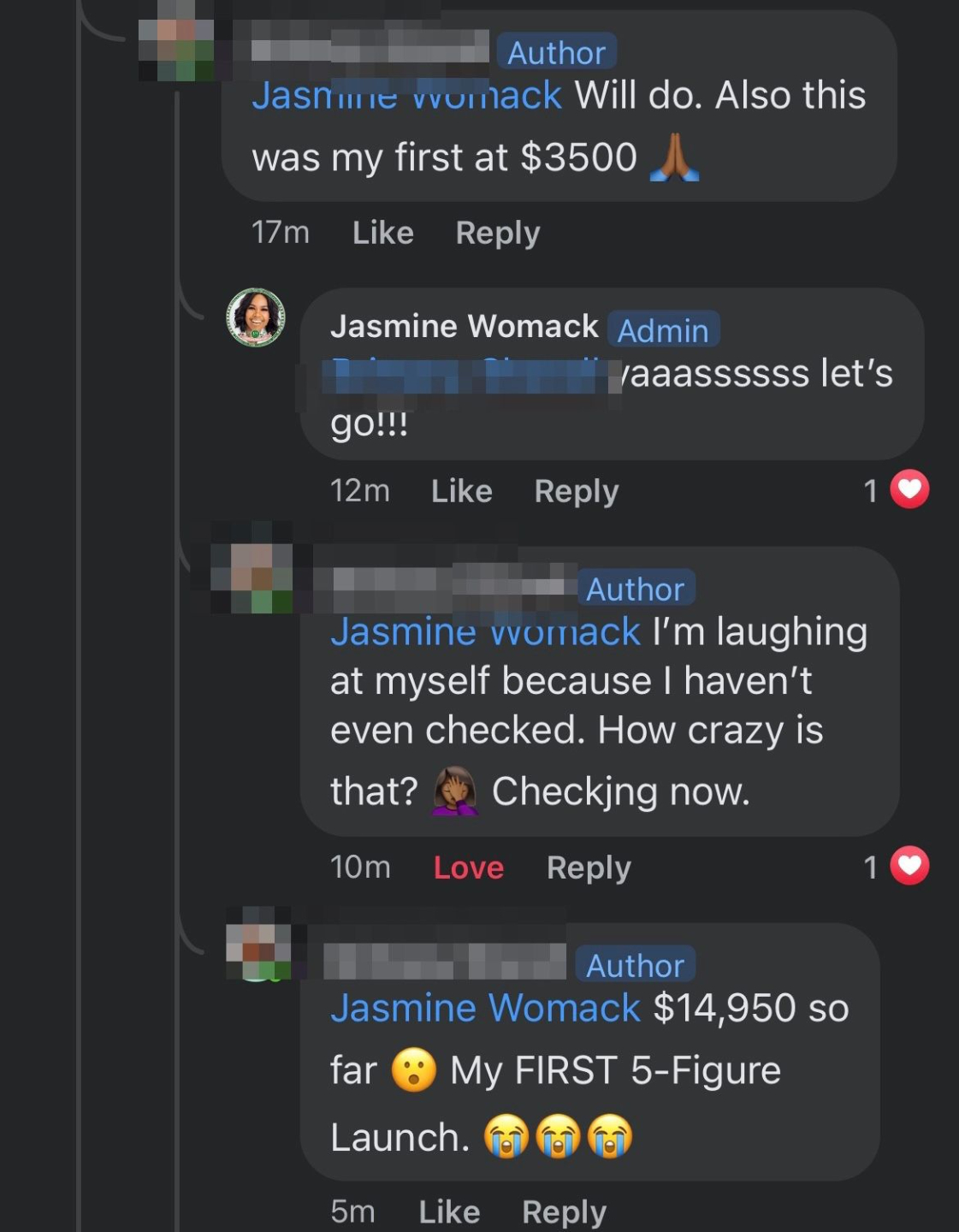
Task: Open Jasmine Womack mention in "I'm laughing" comment
Action: coord(485,631)
